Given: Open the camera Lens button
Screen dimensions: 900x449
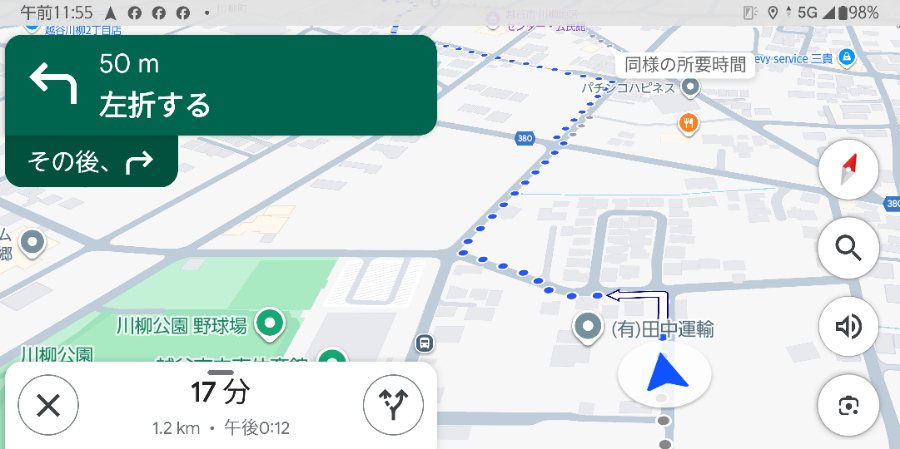Looking at the screenshot, I should click(848, 405).
